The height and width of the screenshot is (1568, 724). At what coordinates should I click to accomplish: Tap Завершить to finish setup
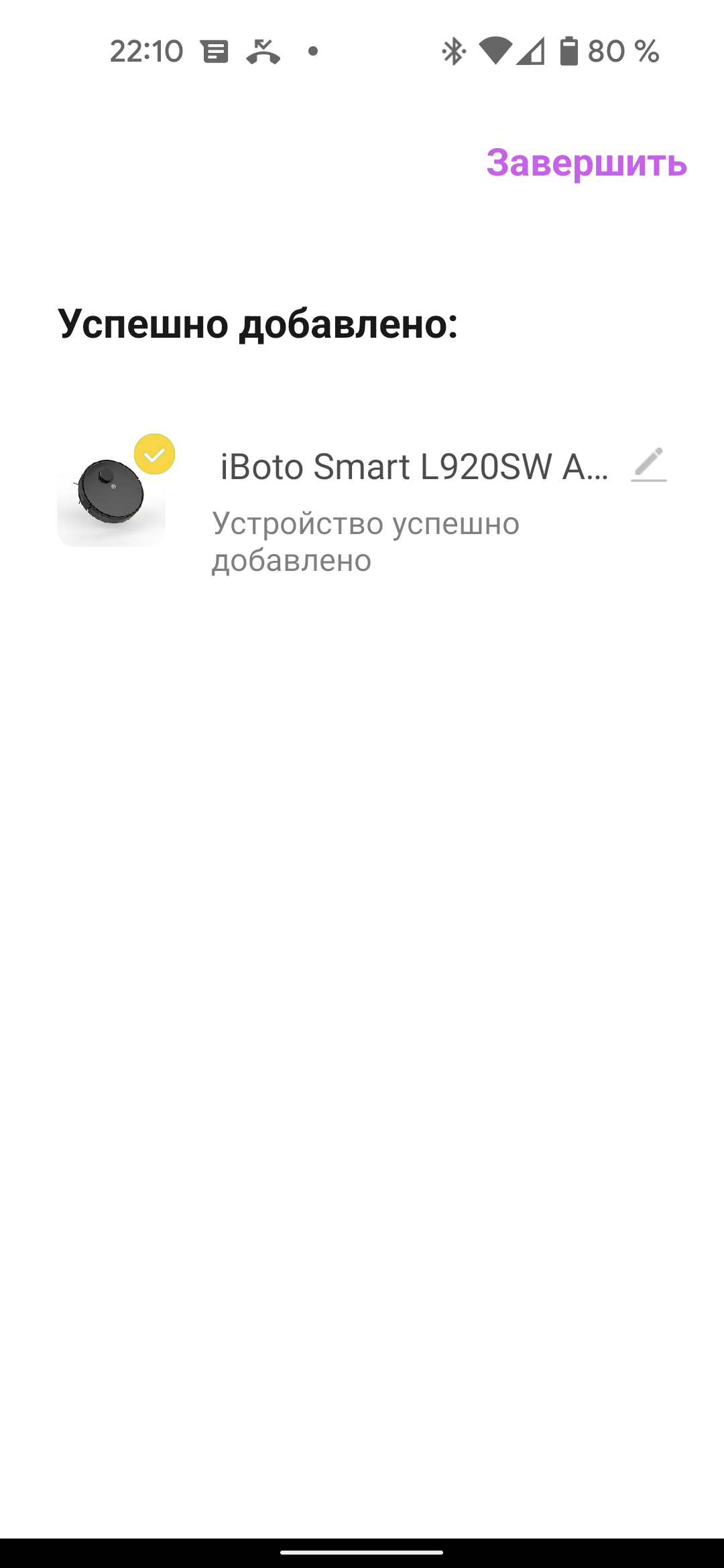click(587, 163)
